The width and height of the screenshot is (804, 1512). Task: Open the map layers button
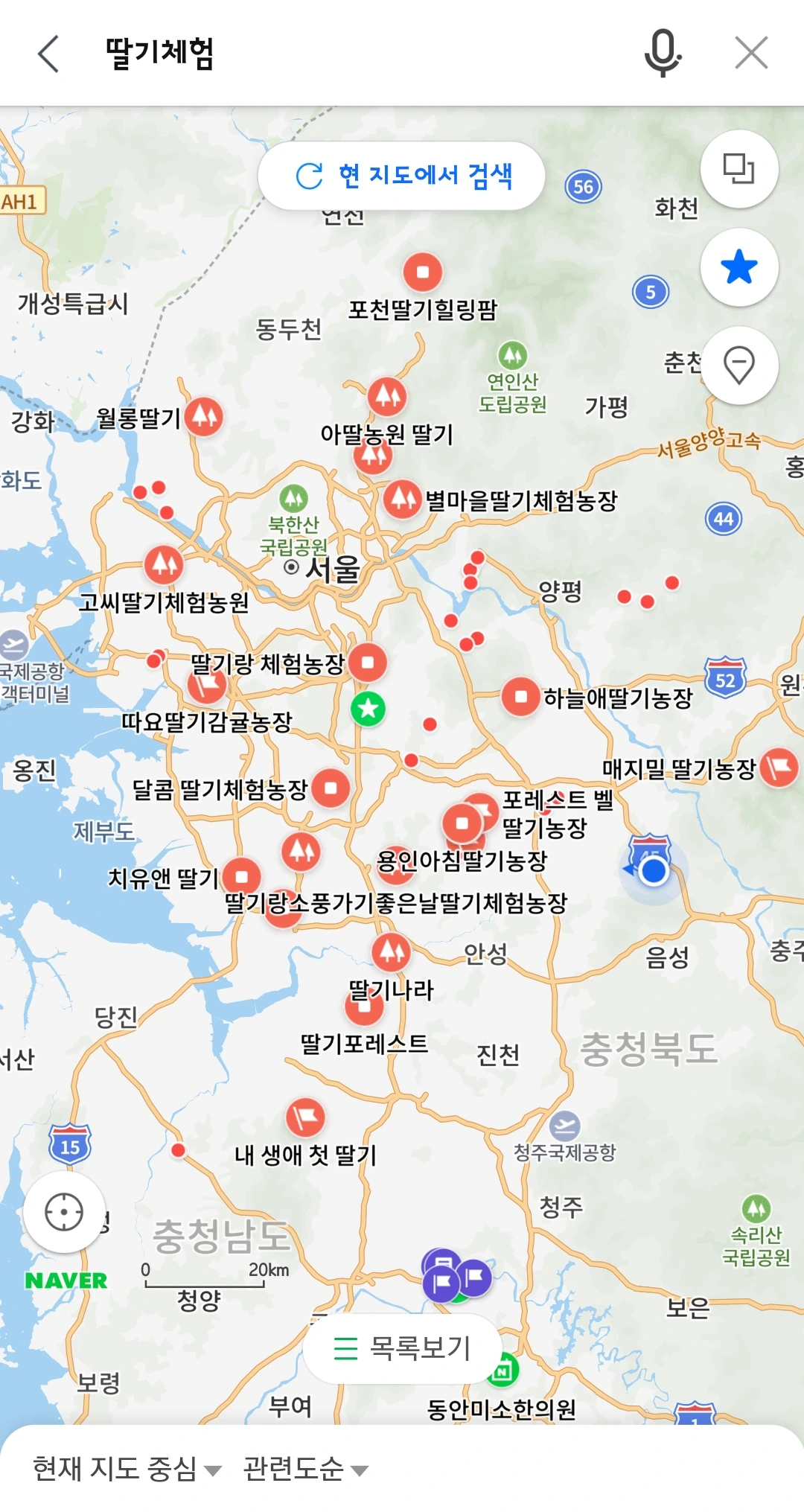tap(739, 169)
